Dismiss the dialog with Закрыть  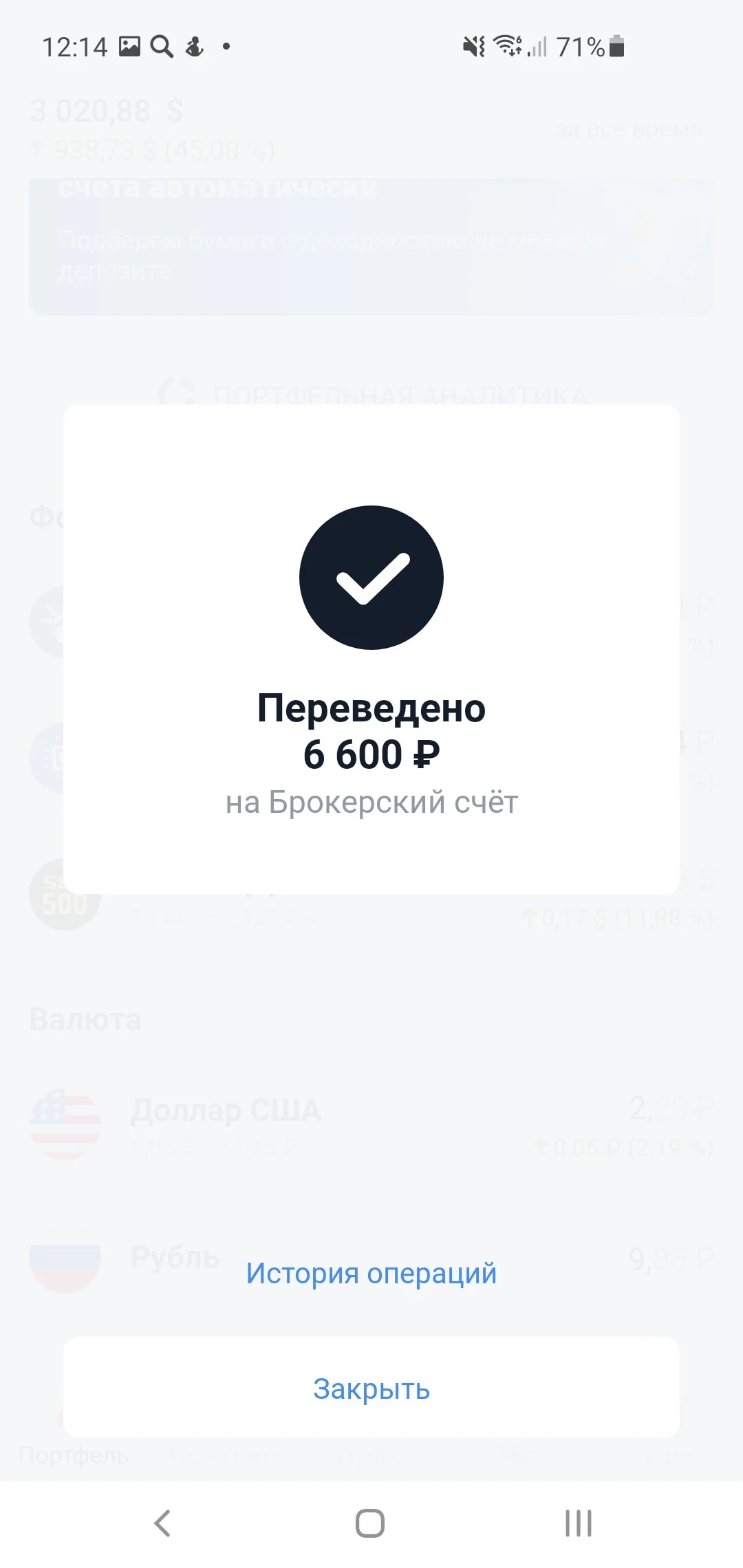(371, 1387)
